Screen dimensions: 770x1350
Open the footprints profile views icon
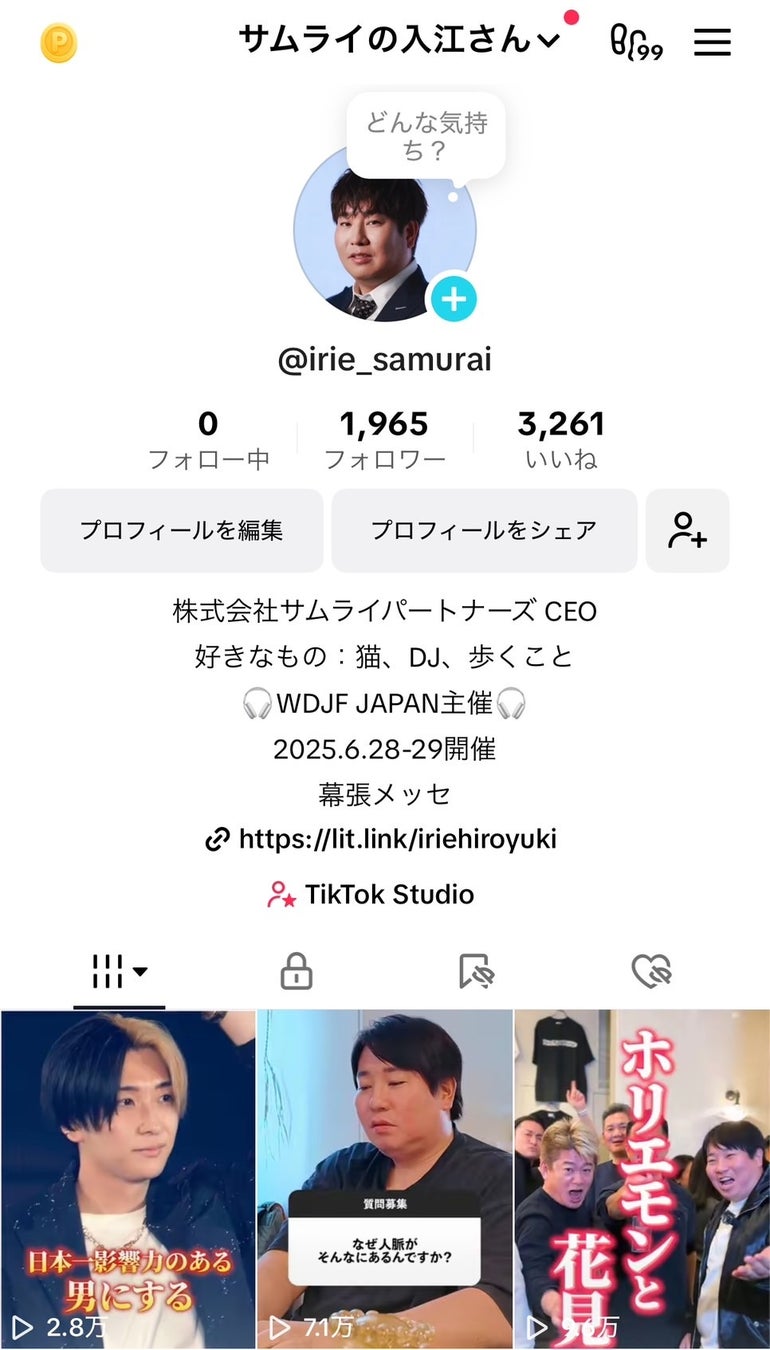pyautogui.click(x=636, y=42)
